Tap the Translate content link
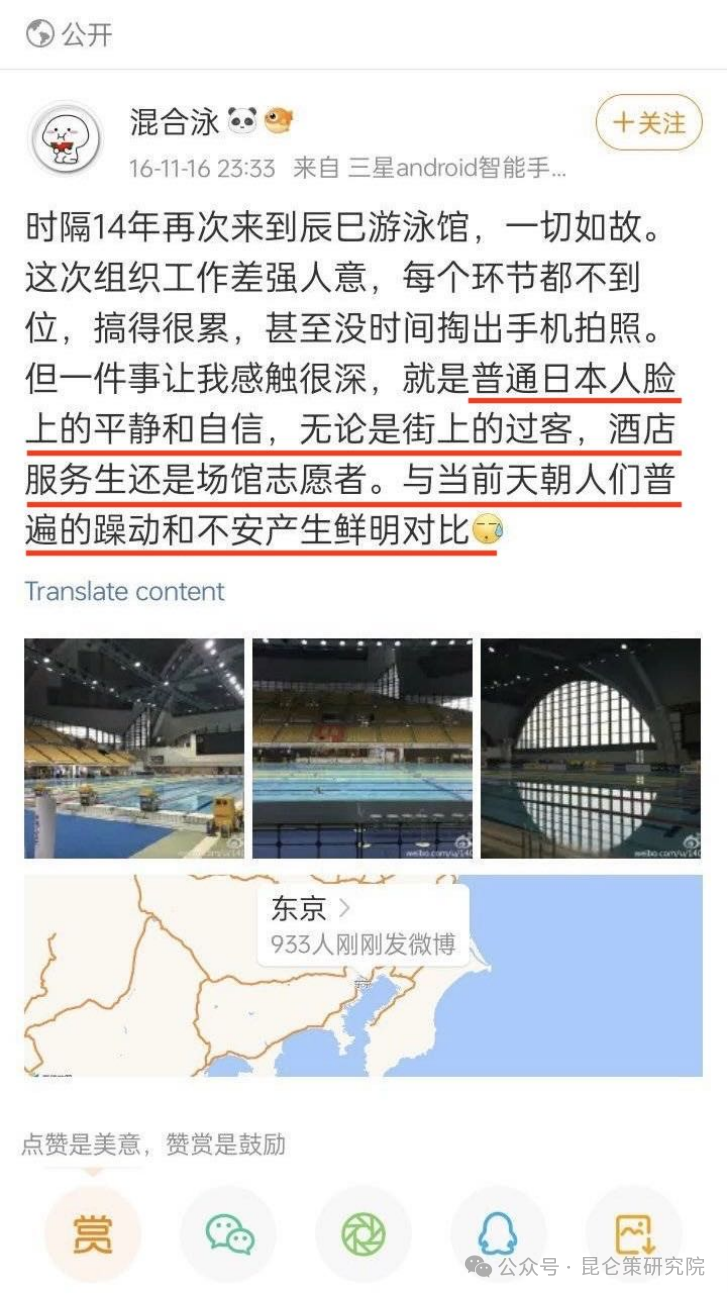This screenshot has width=728, height=1296. click(125, 591)
